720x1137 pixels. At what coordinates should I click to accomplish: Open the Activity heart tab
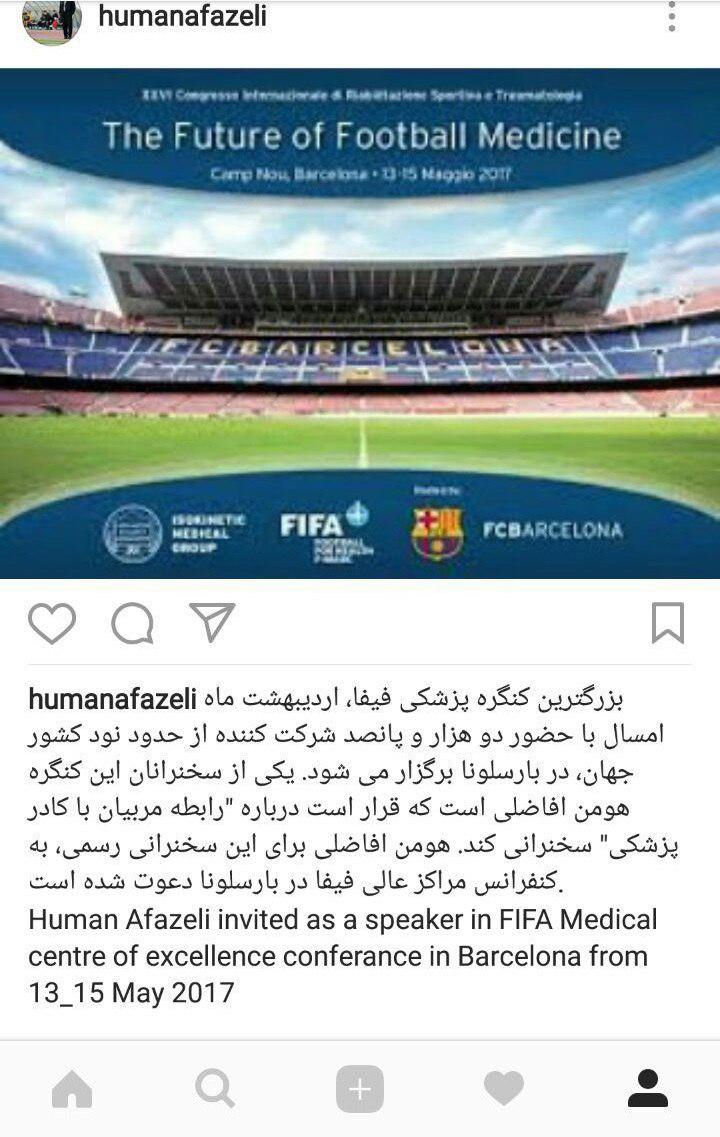[504, 1089]
